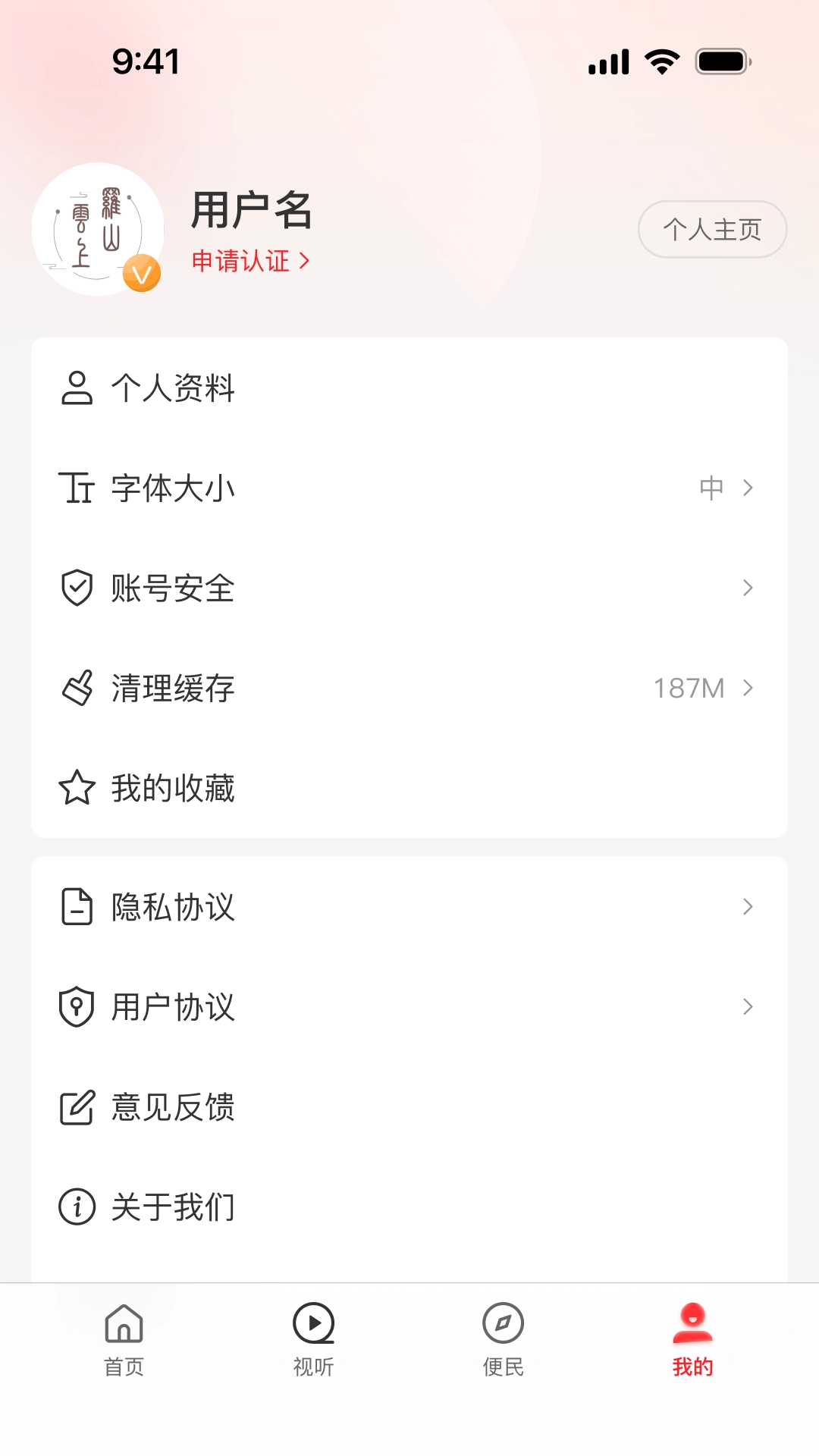Screen dimensions: 819x1456
Task: Expand the 隐私协议 chevron arrow
Action: pos(748,907)
